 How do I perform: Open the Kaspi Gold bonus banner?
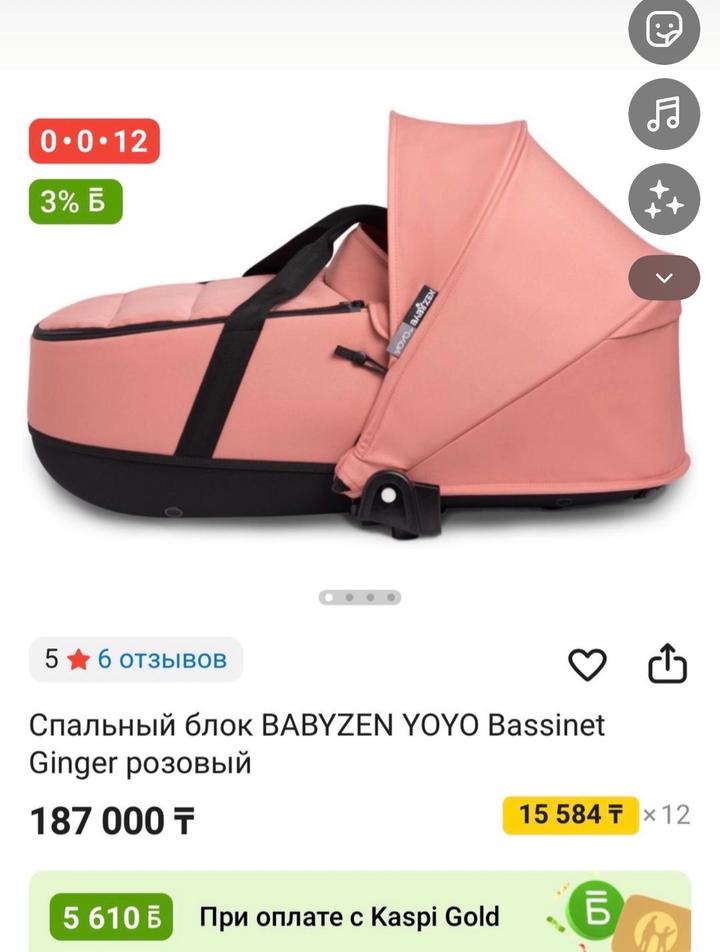(x=360, y=915)
